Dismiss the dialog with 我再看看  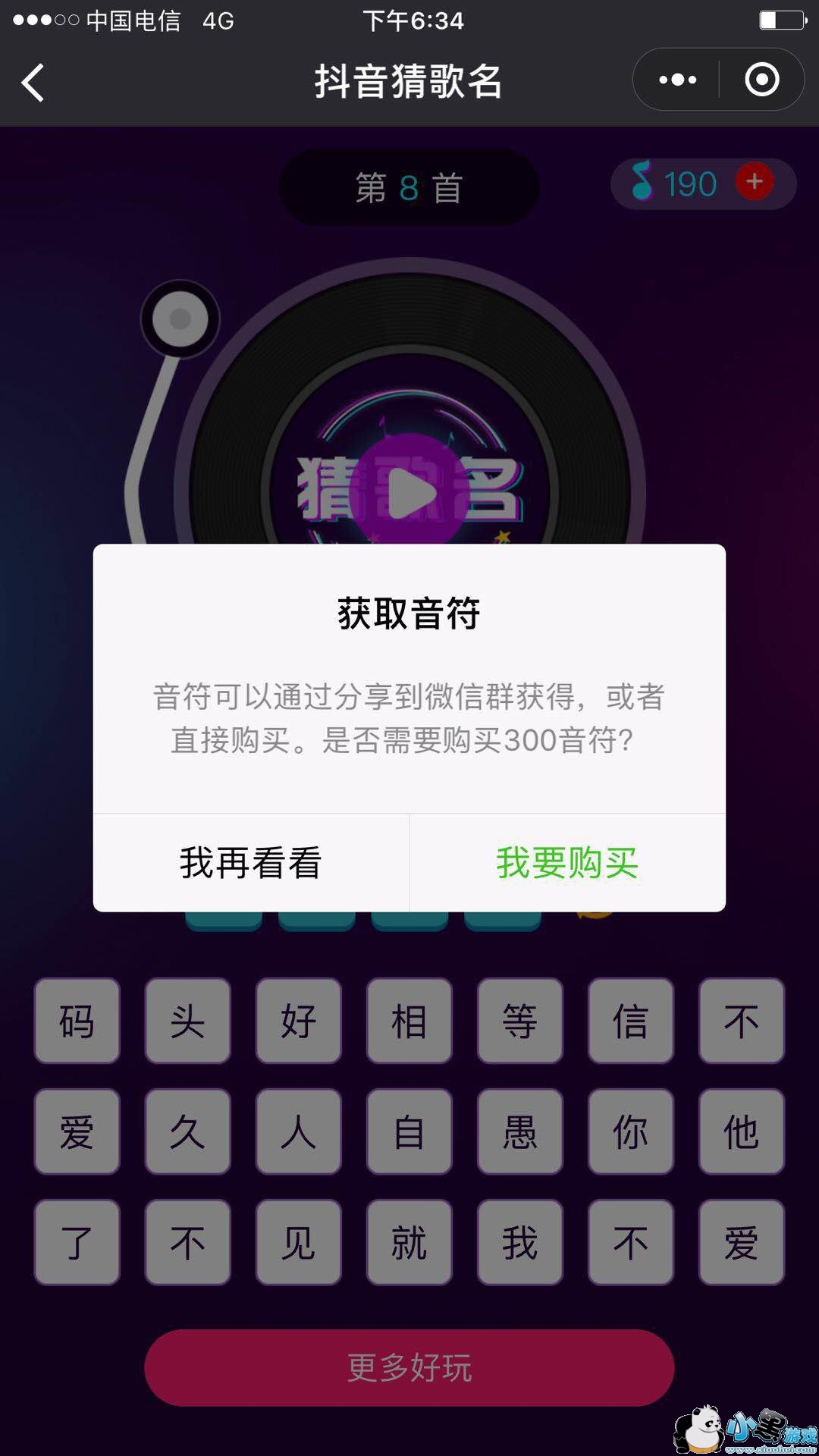(x=251, y=863)
